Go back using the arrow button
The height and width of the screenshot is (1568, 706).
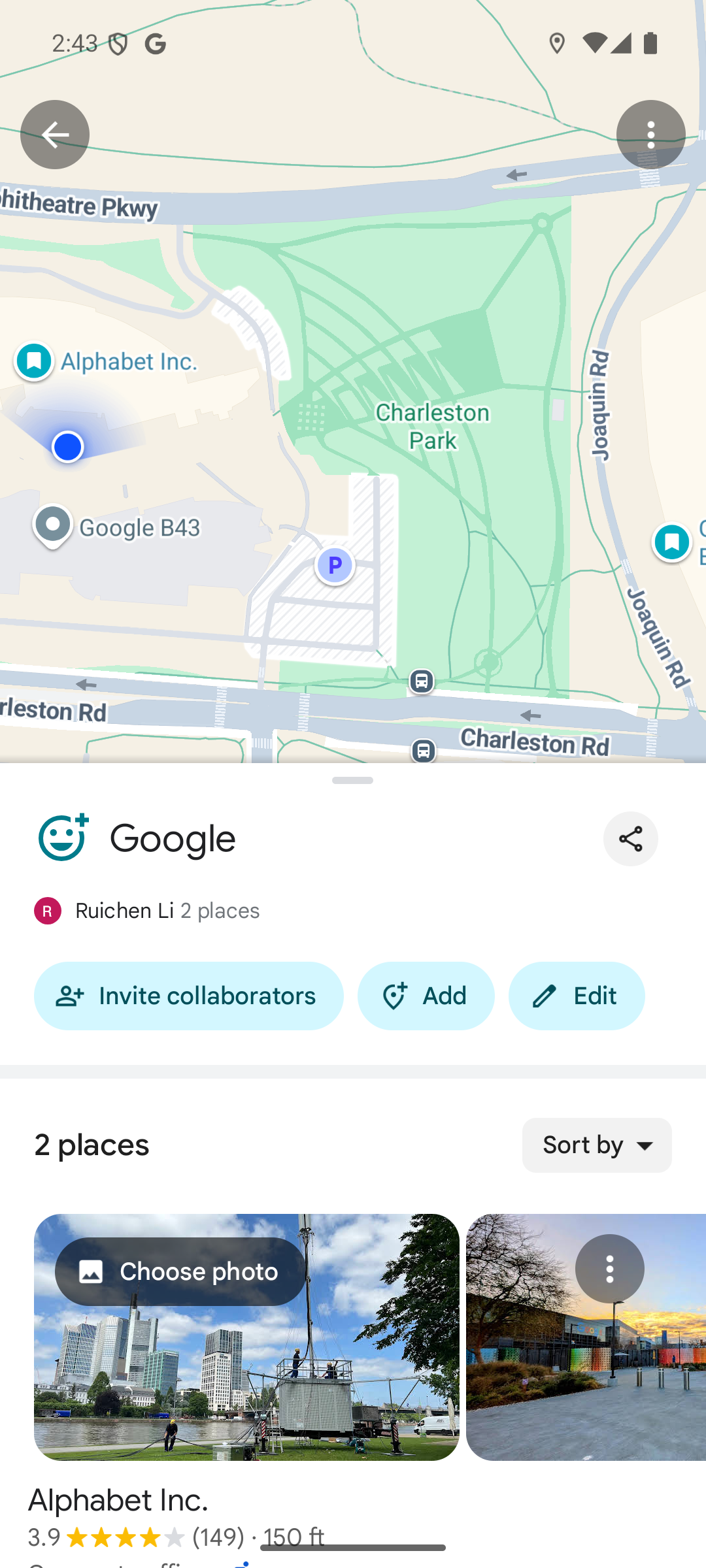pyautogui.click(x=55, y=135)
